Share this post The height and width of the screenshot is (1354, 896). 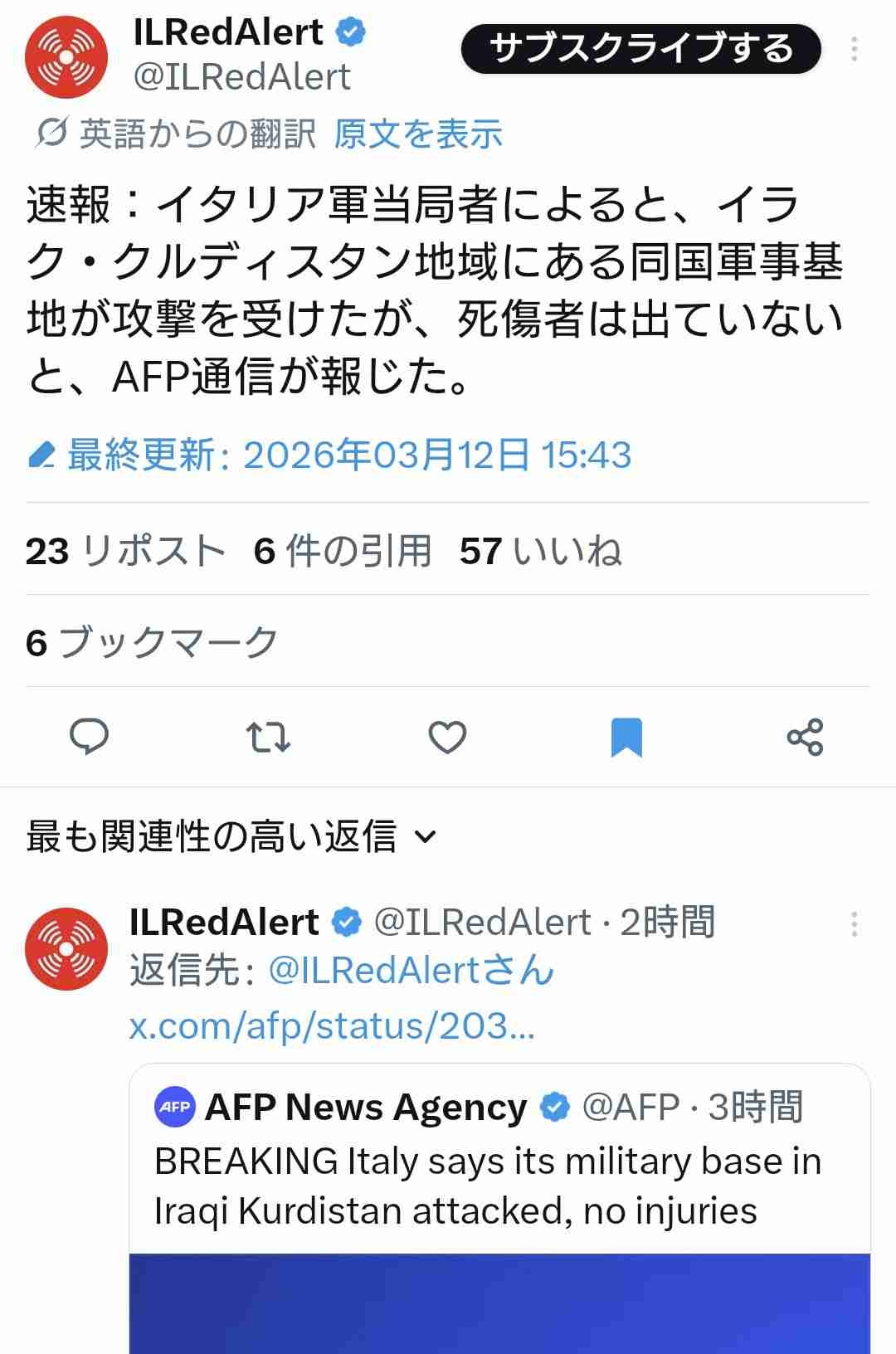coord(805,737)
